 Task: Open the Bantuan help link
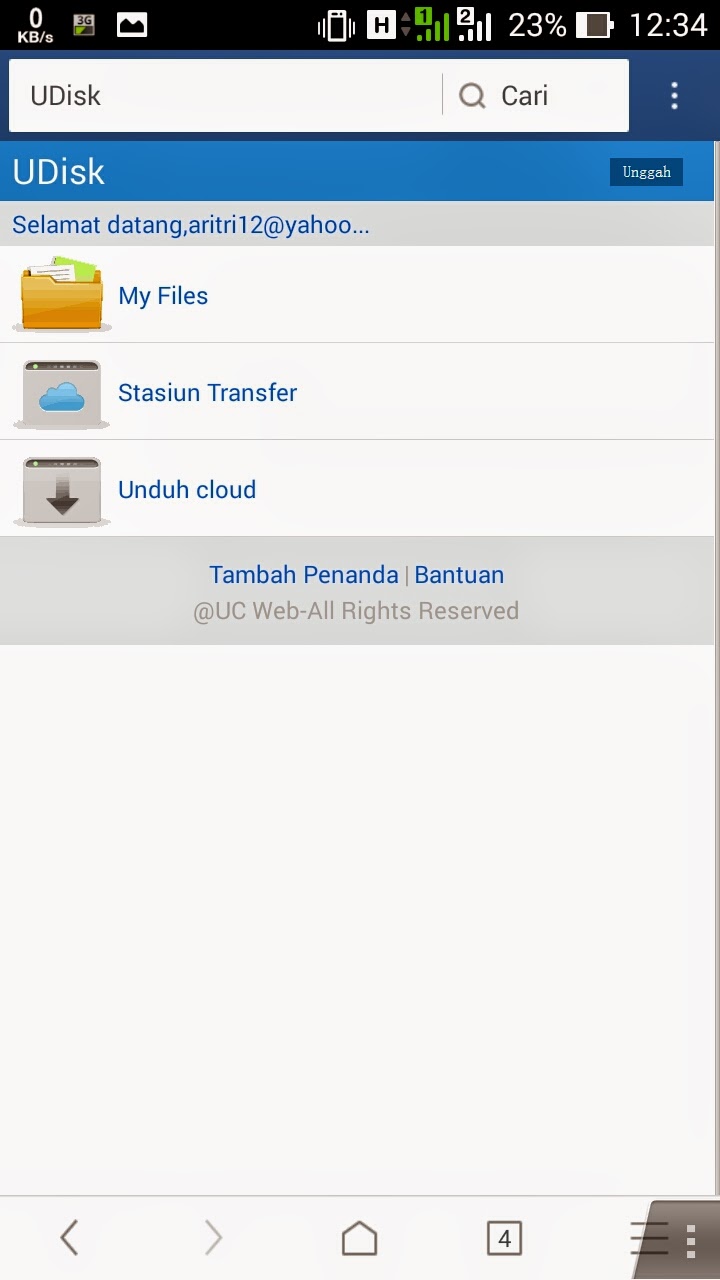pyautogui.click(x=459, y=575)
